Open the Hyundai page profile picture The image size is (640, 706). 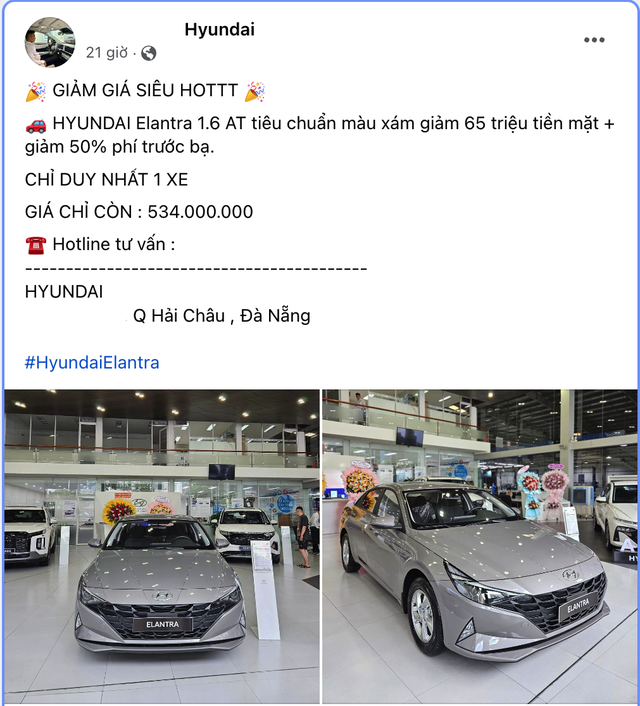tap(48, 41)
